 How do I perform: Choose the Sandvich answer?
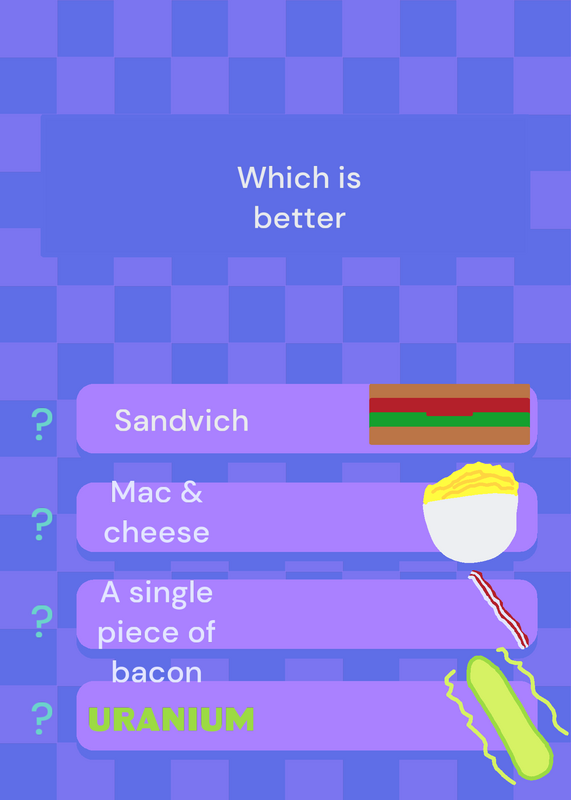point(307,418)
